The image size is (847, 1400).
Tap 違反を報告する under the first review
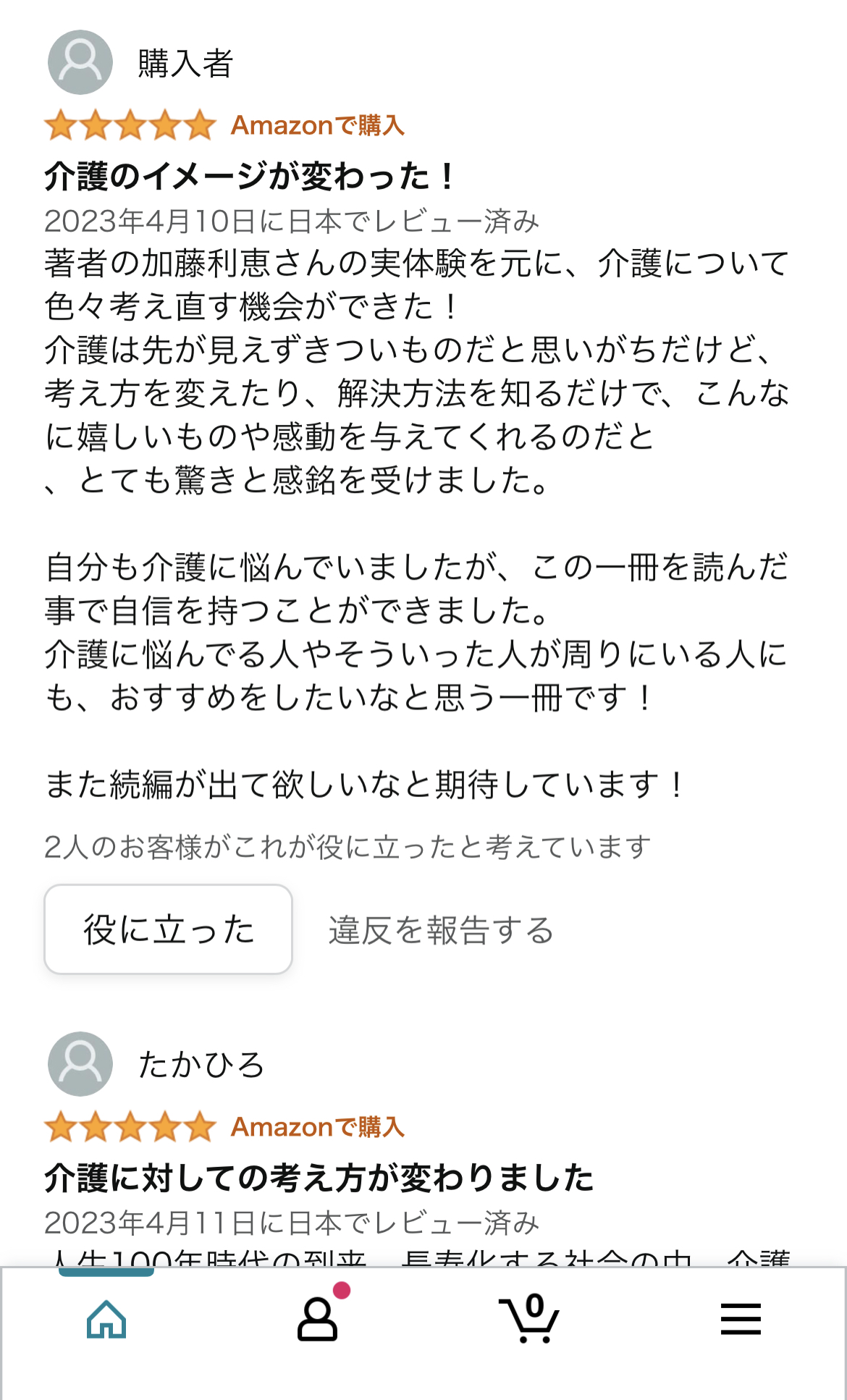pos(441,930)
